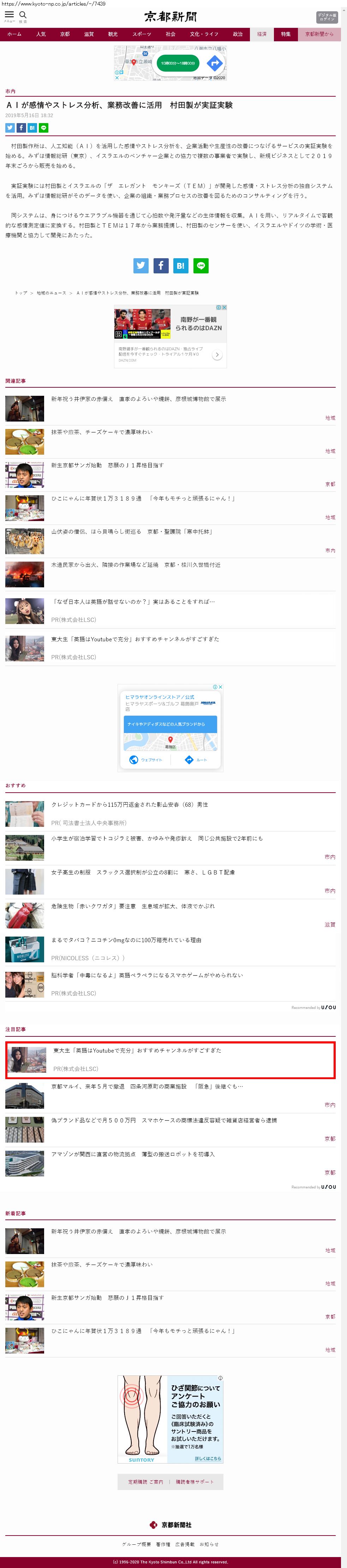Viewport: 347px width, 1568px height.
Task: Close the Himaraya store ad
Action: click(x=220, y=686)
